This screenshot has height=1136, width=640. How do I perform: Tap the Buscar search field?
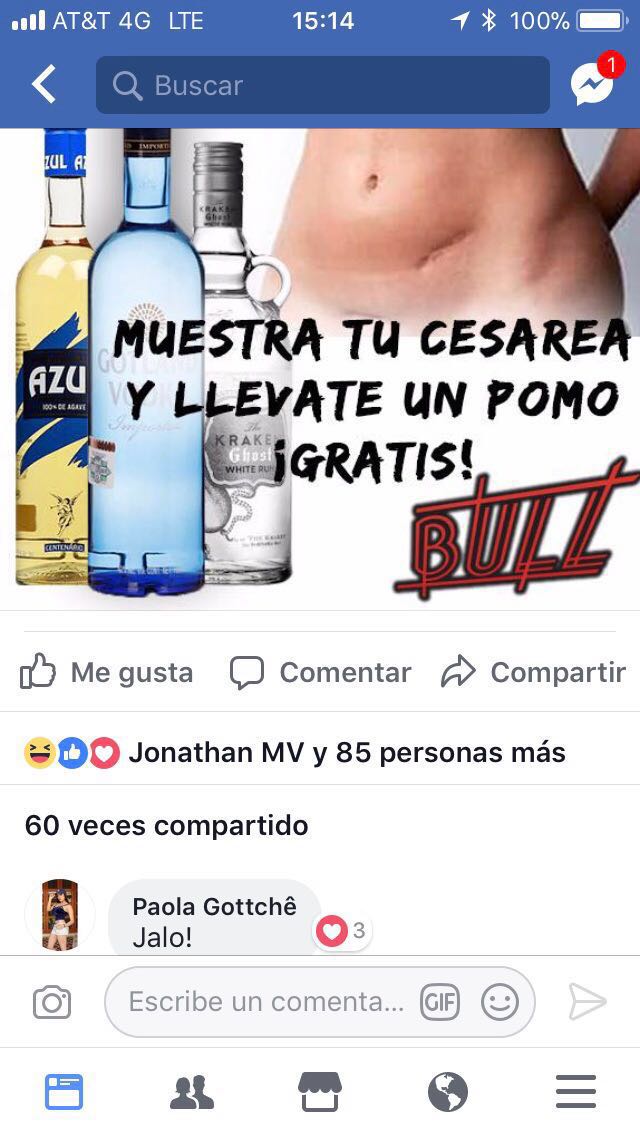point(322,85)
